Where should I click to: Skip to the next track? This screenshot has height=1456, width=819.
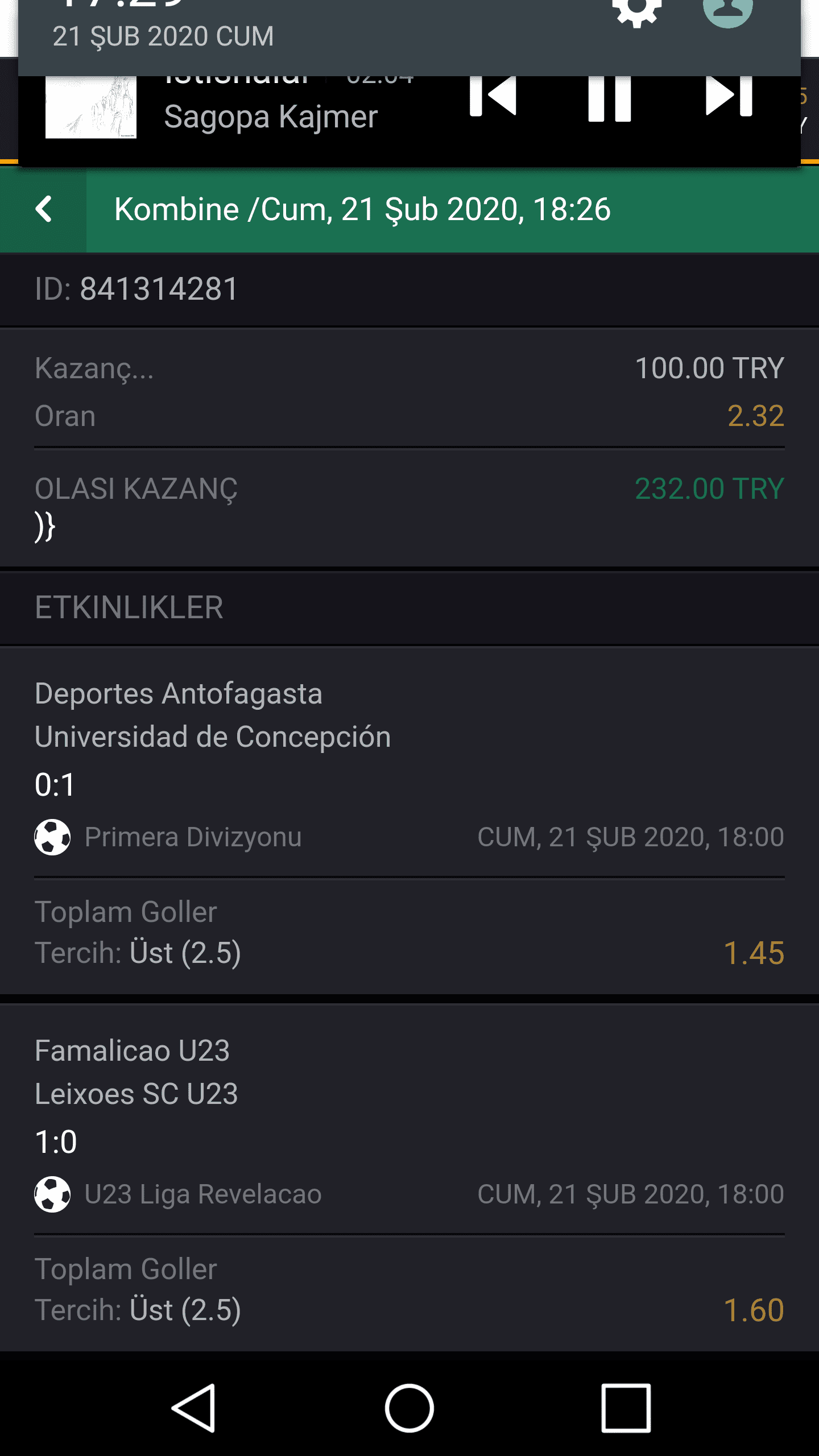tap(729, 97)
